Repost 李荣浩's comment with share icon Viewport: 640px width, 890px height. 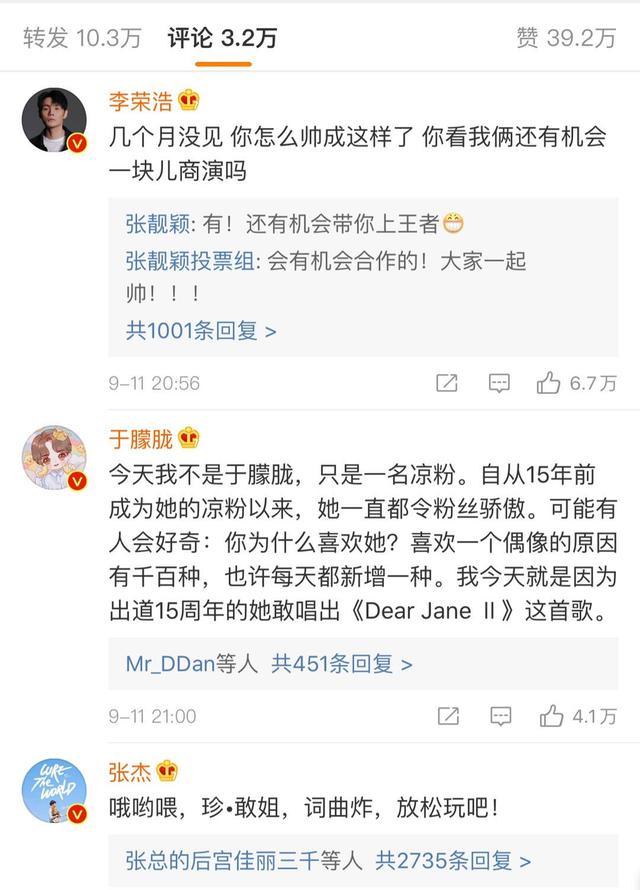pos(447,382)
